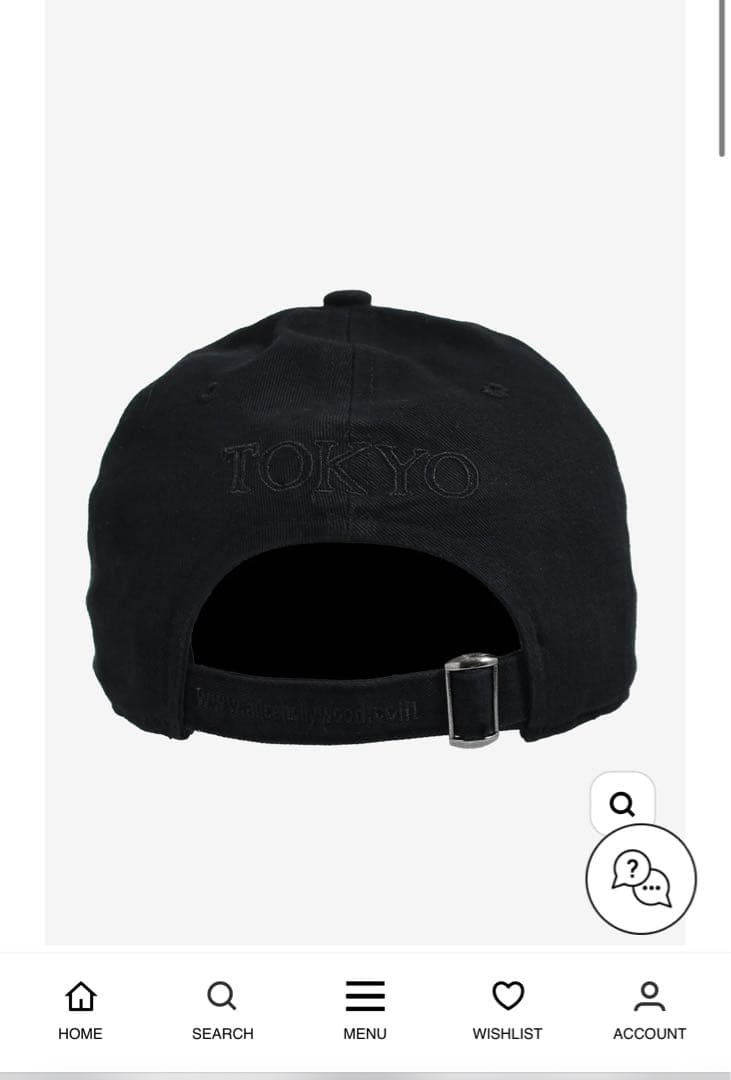This screenshot has width=731, height=1080.
Task: Open the HOME text label
Action: pyautogui.click(x=80, y=1033)
